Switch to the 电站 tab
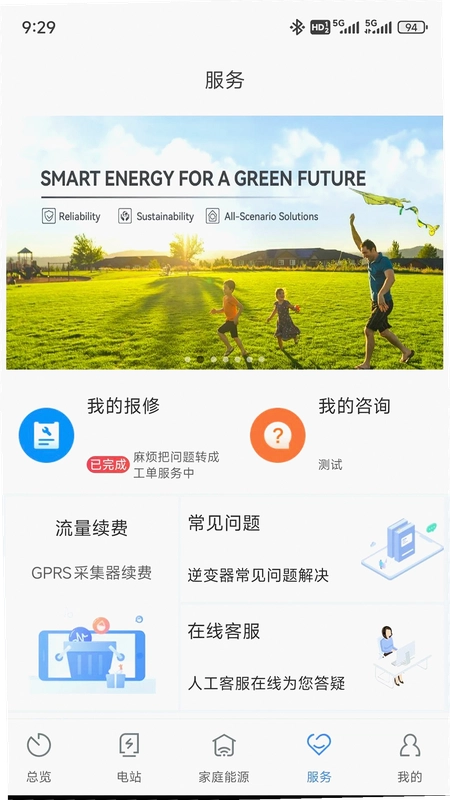This screenshot has height=800, width=450. click(x=129, y=758)
